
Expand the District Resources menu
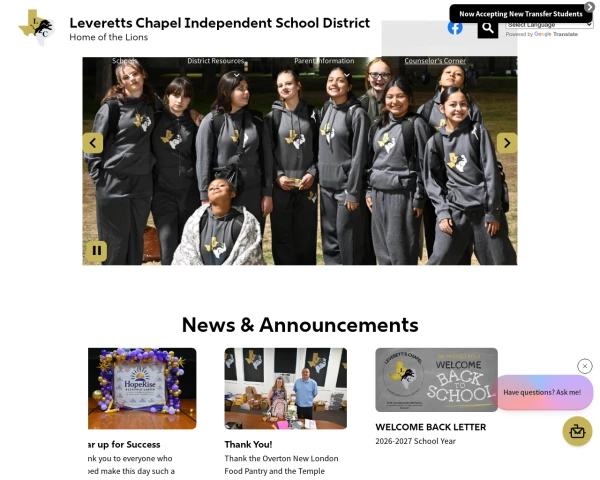point(216,61)
